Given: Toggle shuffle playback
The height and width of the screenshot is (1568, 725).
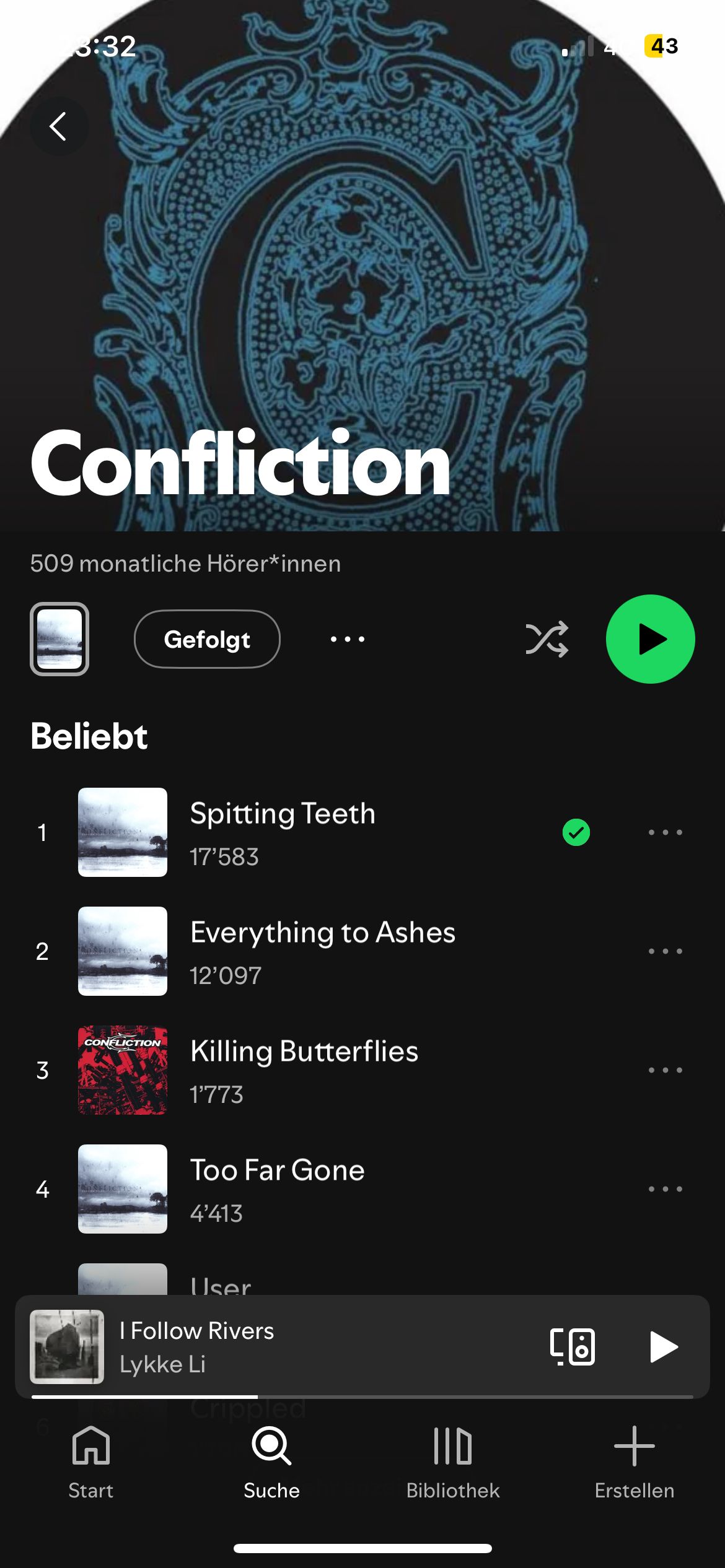Looking at the screenshot, I should [x=547, y=639].
